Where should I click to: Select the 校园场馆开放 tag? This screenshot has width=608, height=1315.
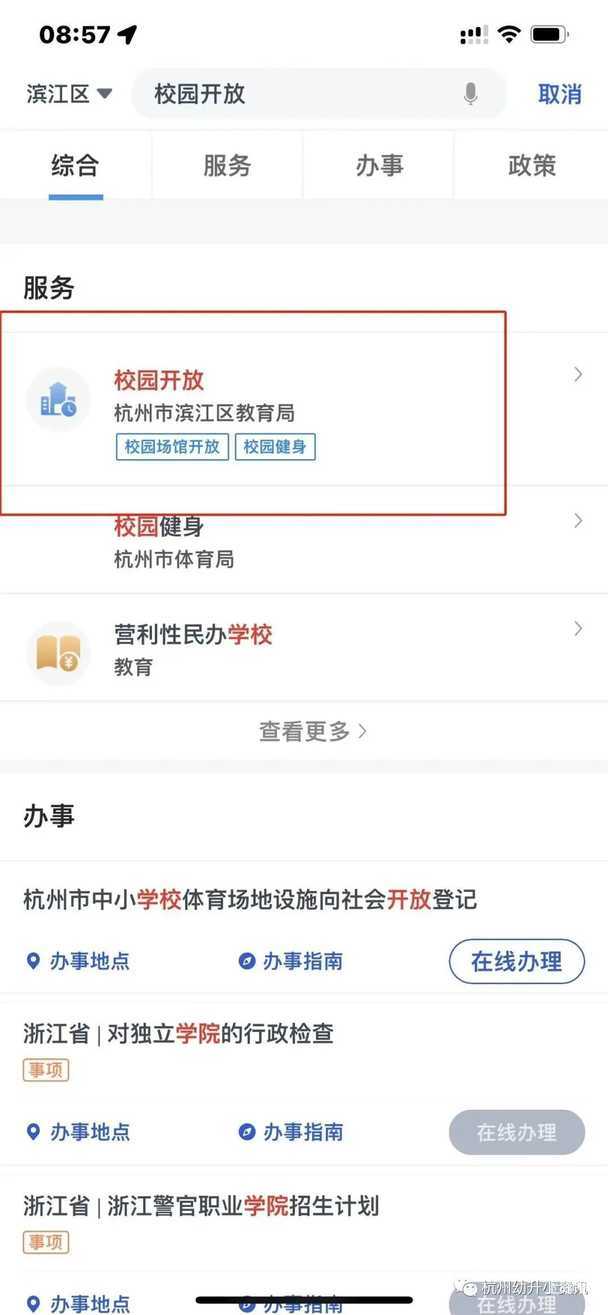[x=172, y=447]
